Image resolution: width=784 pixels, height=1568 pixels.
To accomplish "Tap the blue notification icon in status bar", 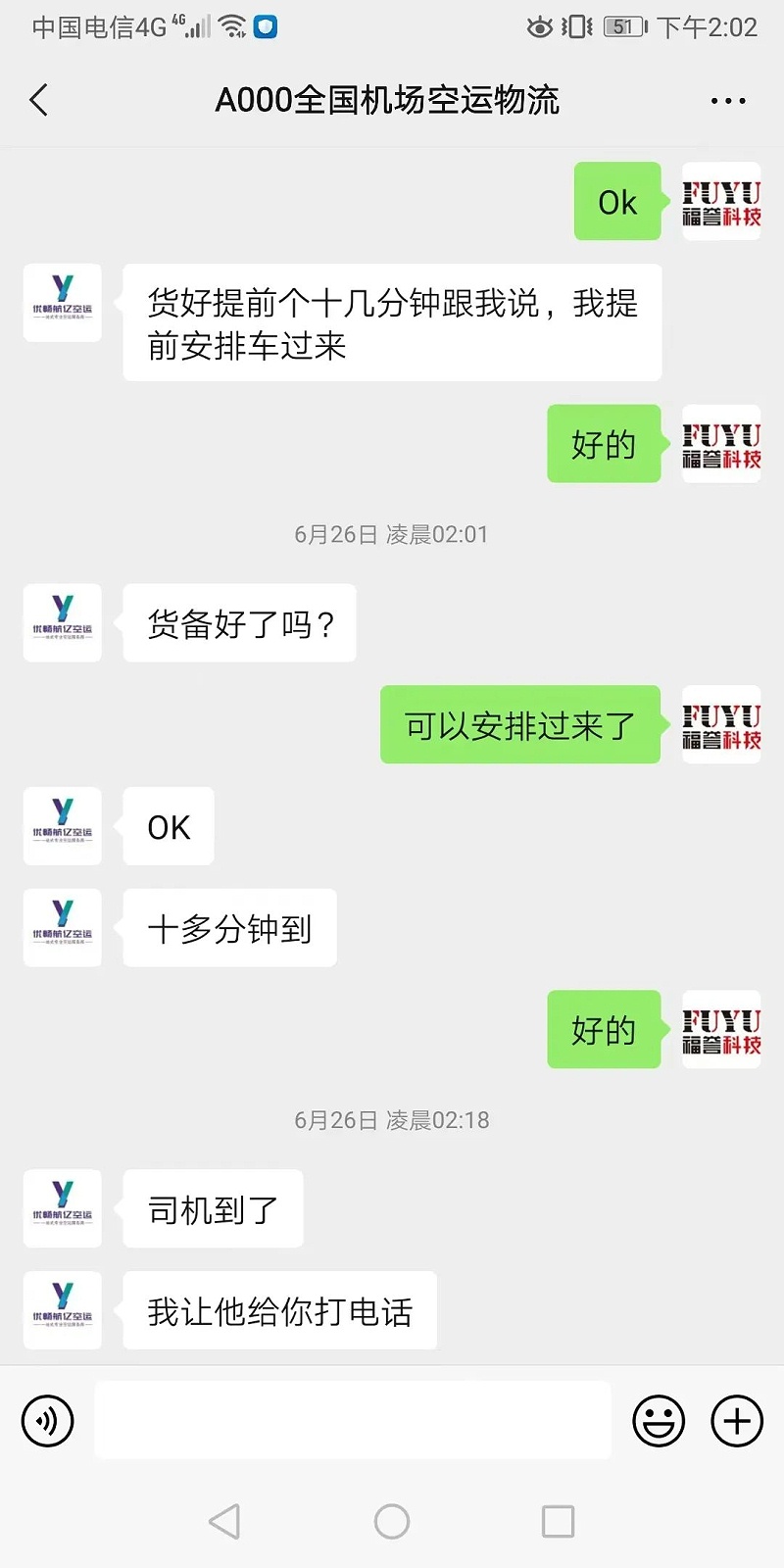I will pyautogui.click(x=263, y=26).
